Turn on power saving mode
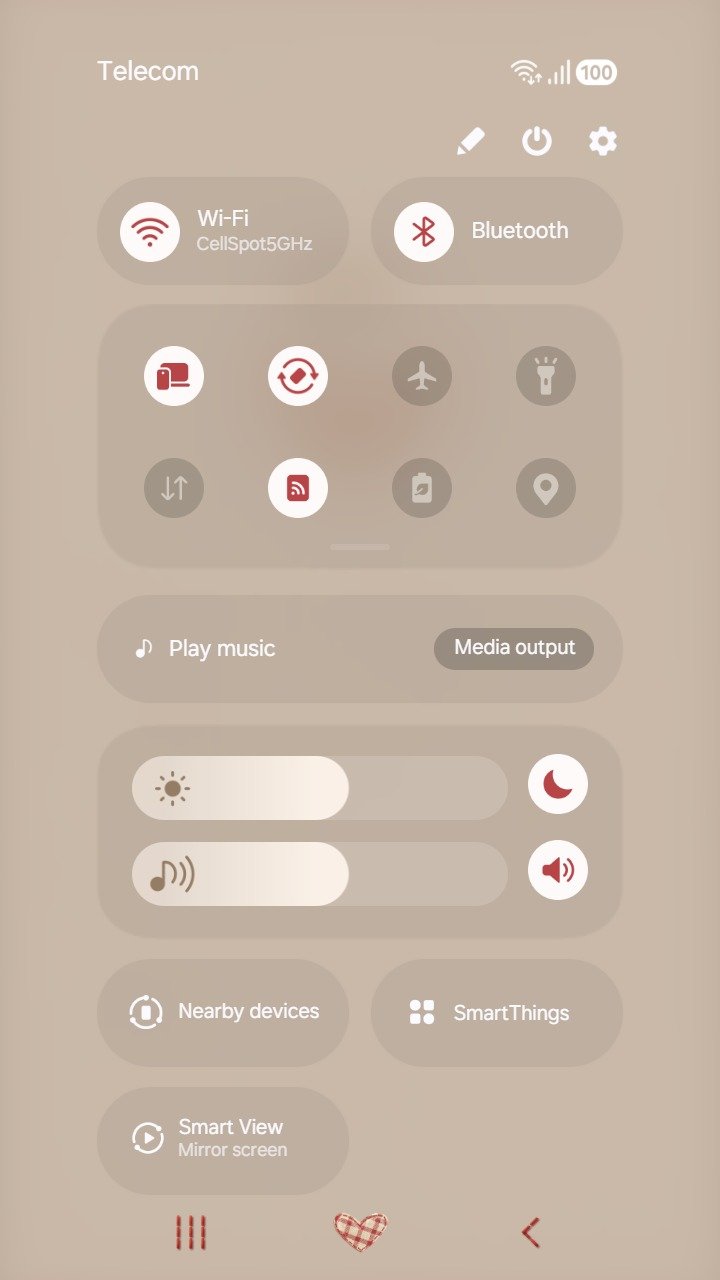The height and width of the screenshot is (1280, 720). [x=422, y=488]
